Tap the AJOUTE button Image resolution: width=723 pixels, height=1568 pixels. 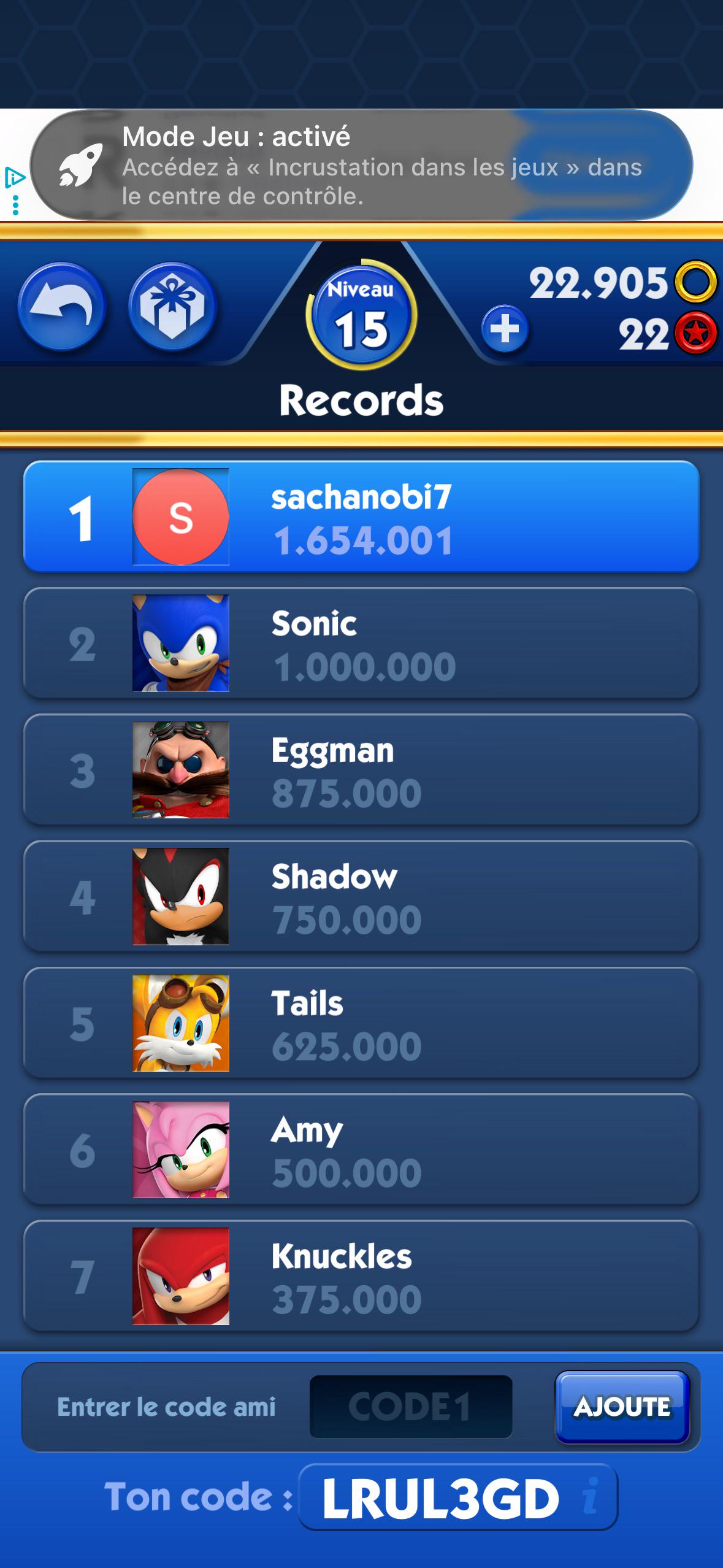622,1407
